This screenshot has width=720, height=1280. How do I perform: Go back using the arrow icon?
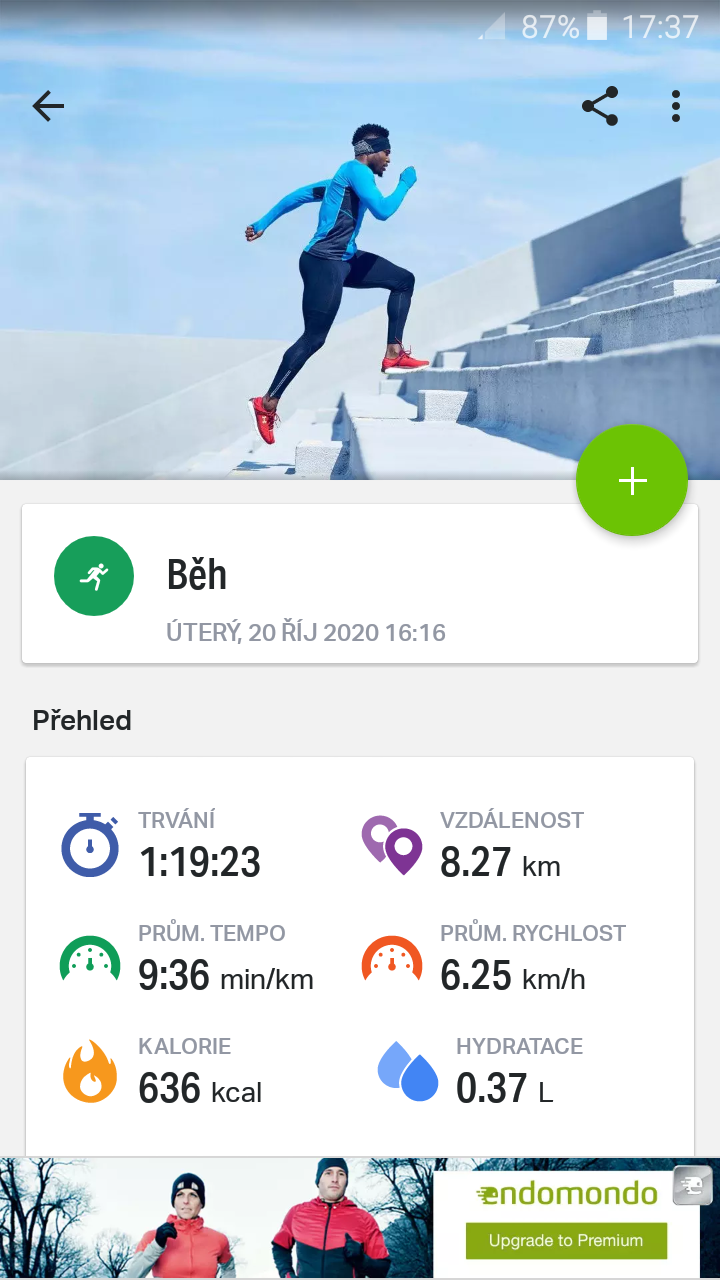(48, 106)
